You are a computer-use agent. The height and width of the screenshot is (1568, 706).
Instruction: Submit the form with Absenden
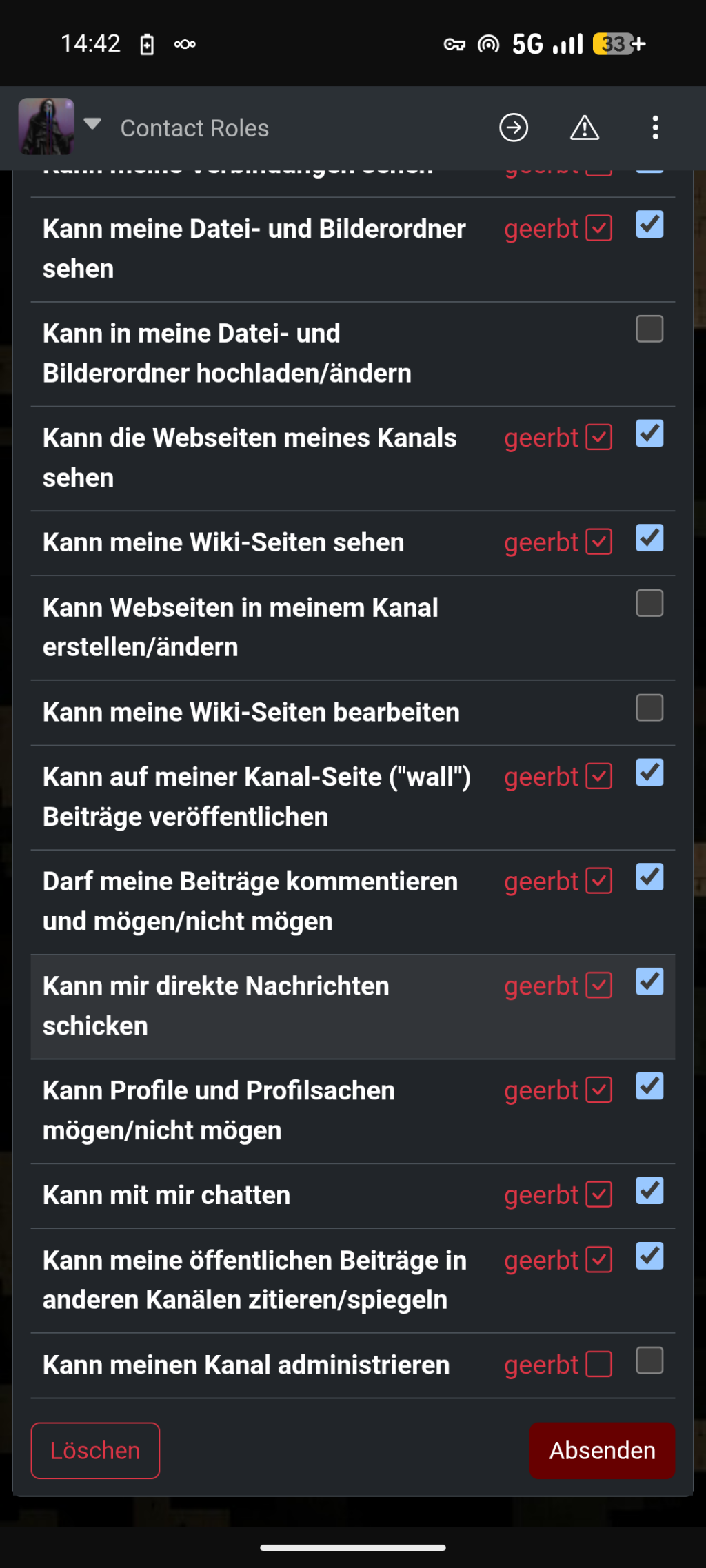click(x=602, y=1450)
